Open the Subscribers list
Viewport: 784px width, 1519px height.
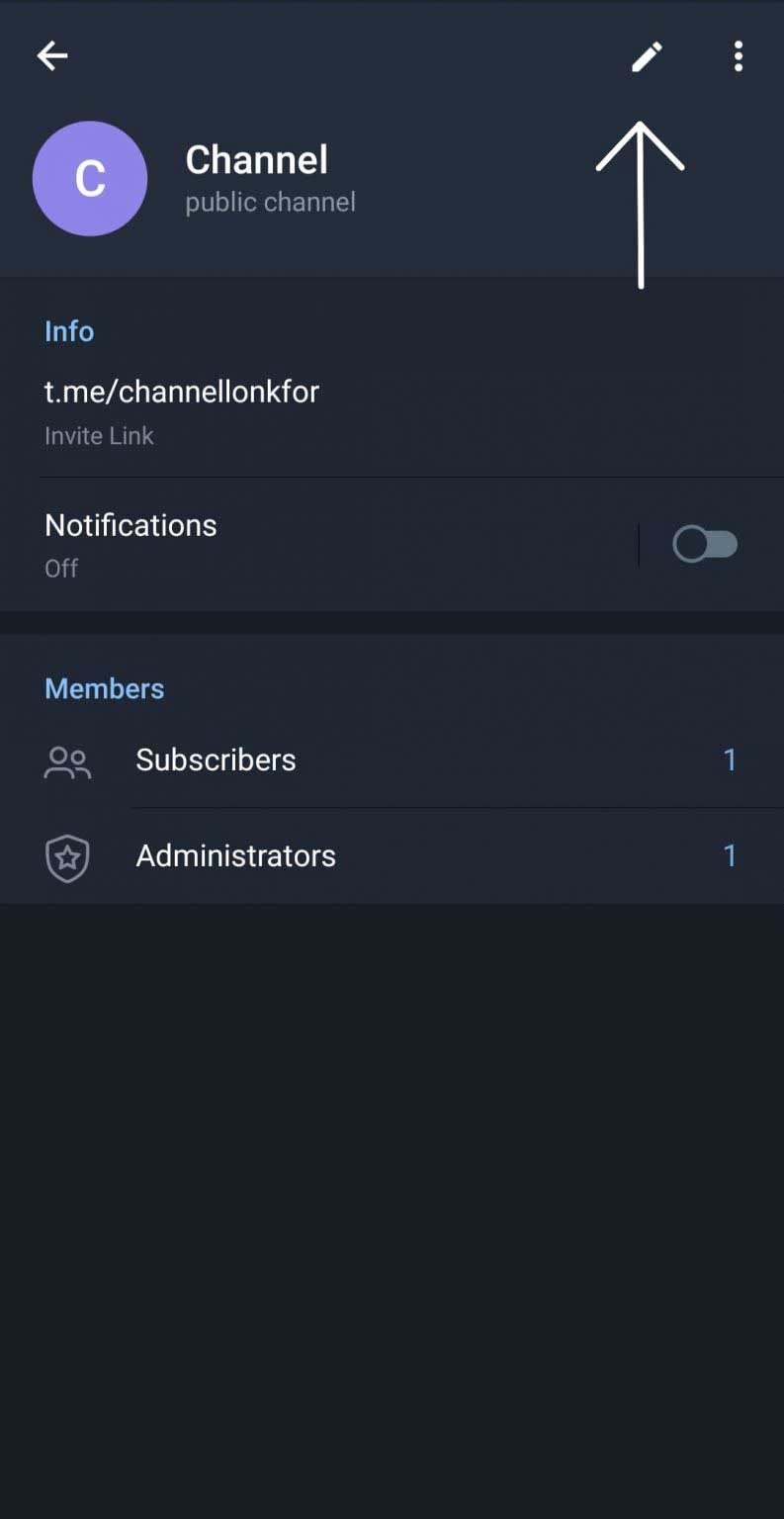(x=392, y=759)
